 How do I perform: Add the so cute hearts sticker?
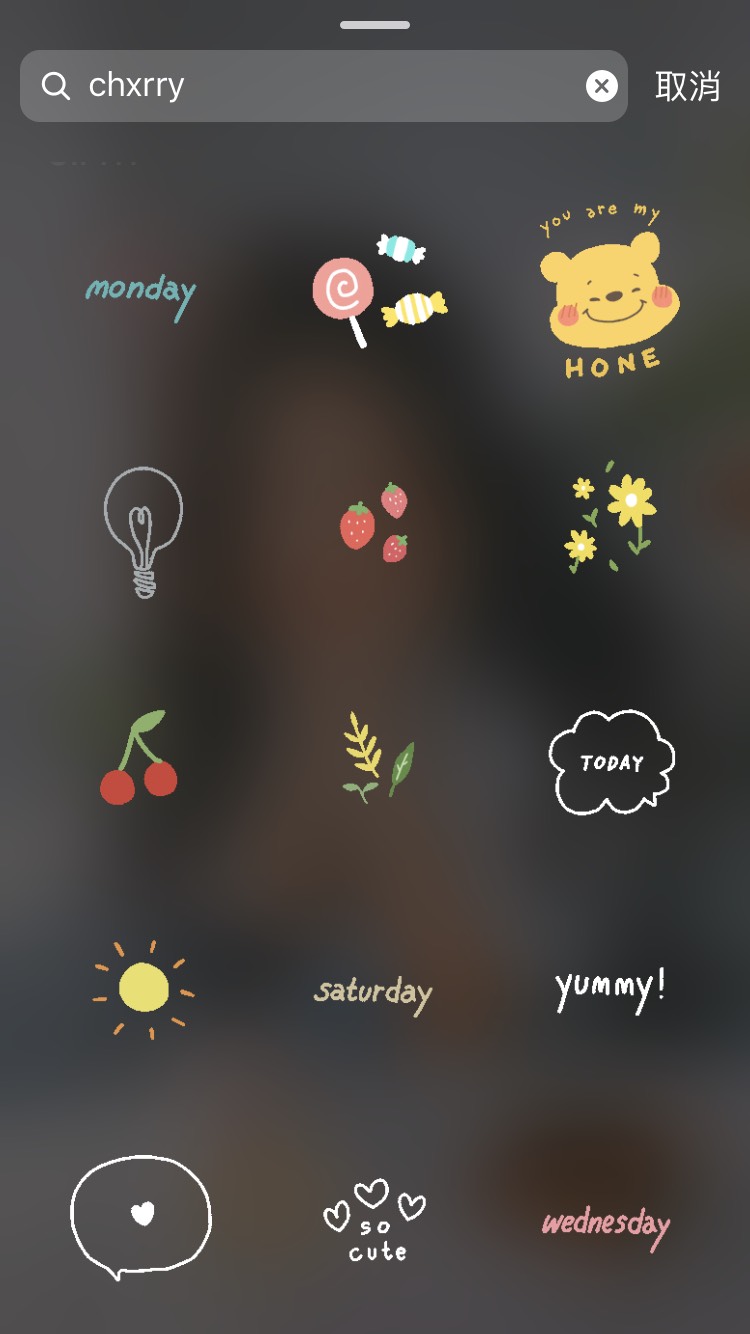(x=375, y=1220)
